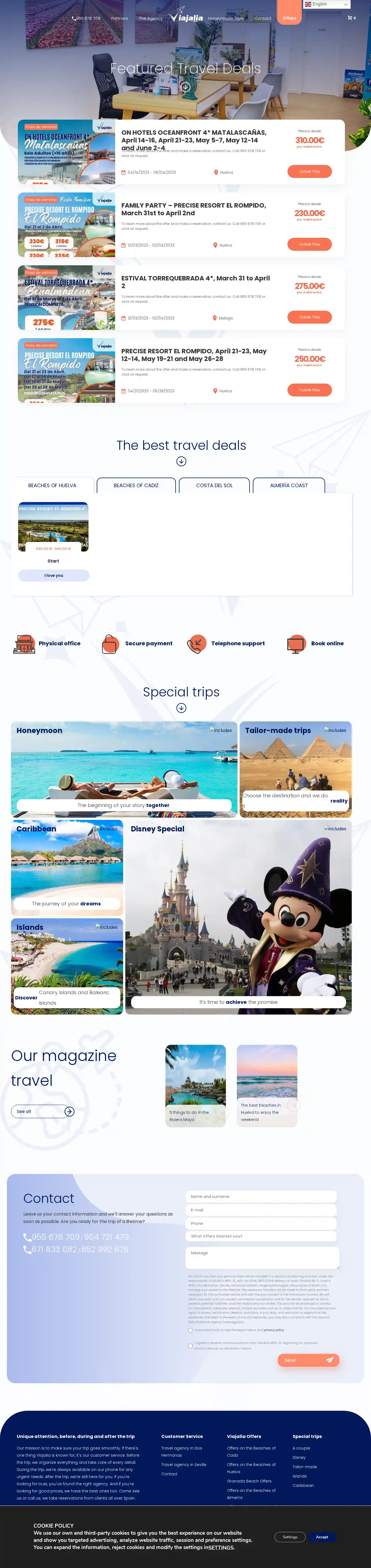
Task: Focus the Name and surname field
Action: [261, 1197]
